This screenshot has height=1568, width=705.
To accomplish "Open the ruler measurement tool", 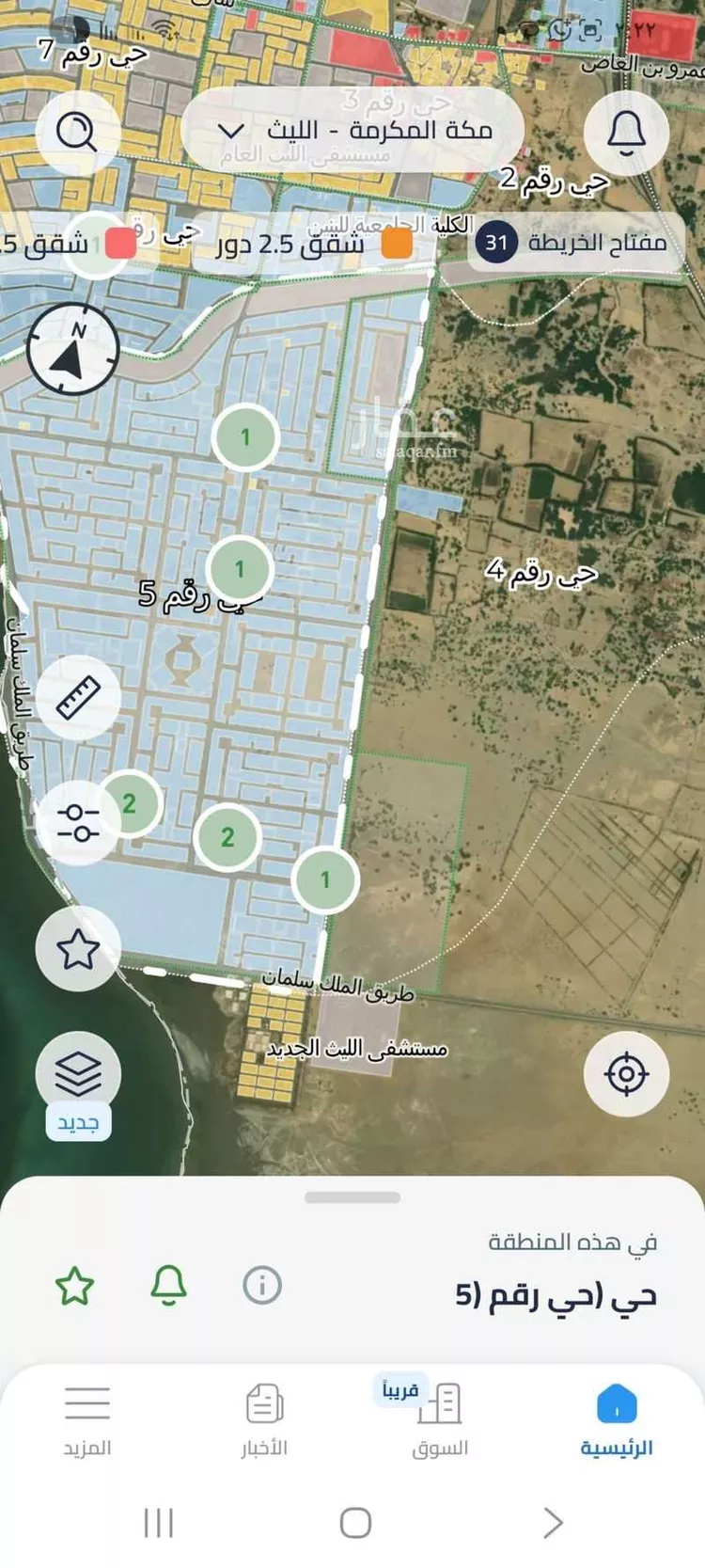I will point(78,698).
